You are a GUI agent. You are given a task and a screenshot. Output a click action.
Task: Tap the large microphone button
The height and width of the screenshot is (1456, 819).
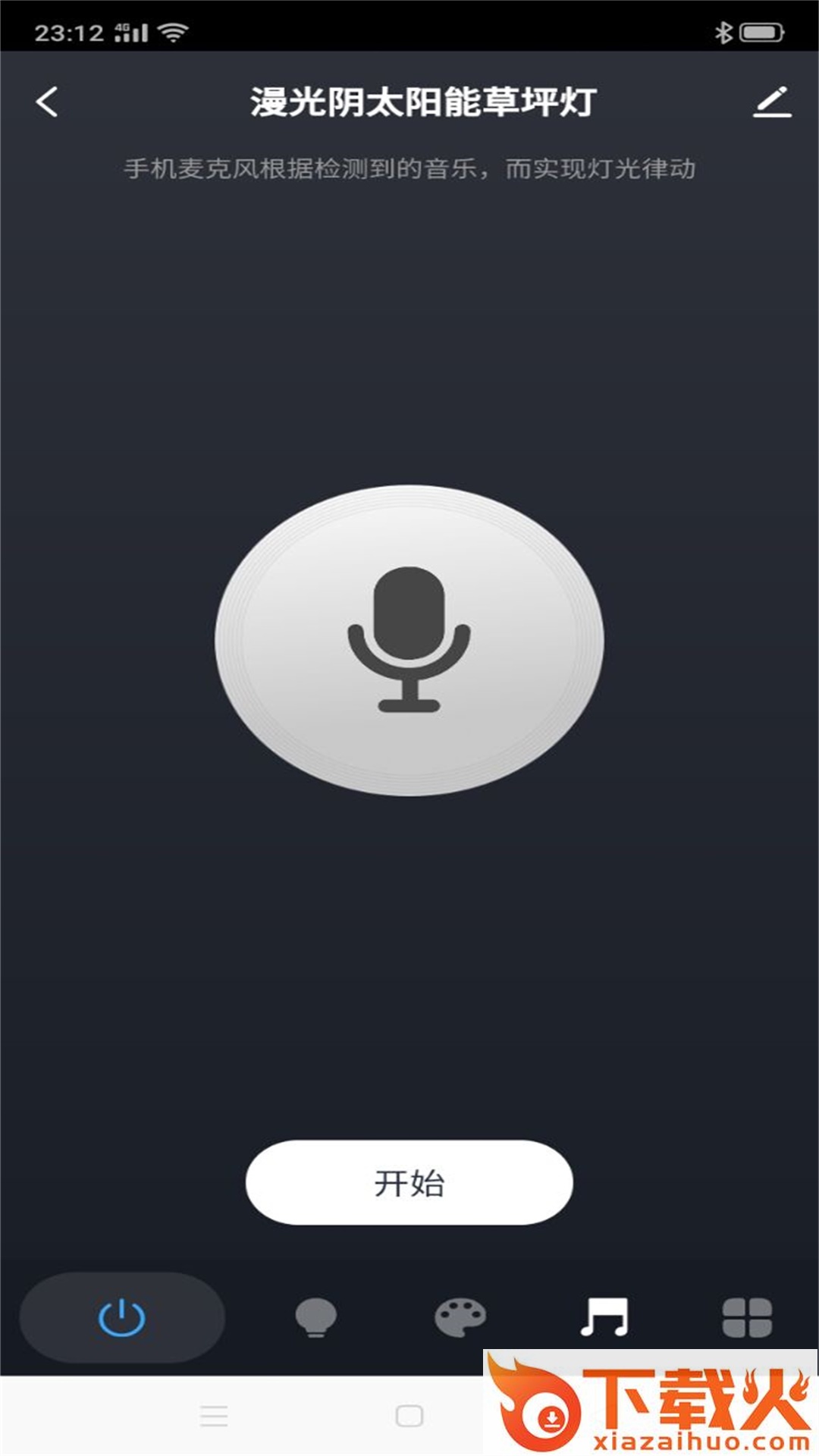click(x=409, y=640)
